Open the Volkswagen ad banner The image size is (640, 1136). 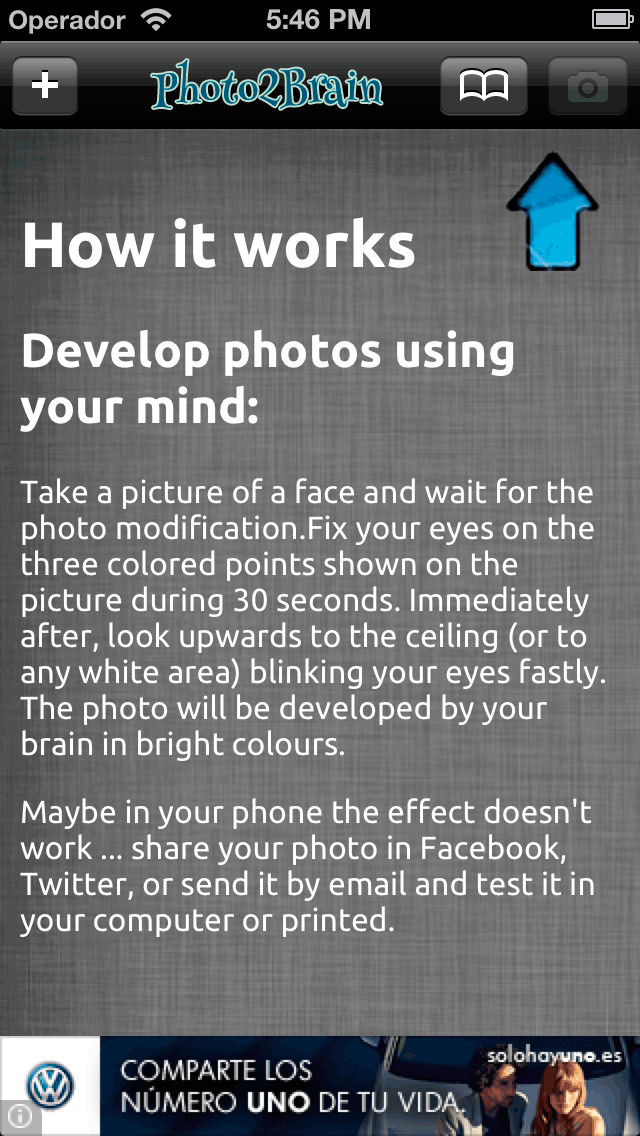pyautogui.click(x=320, y=1085)
